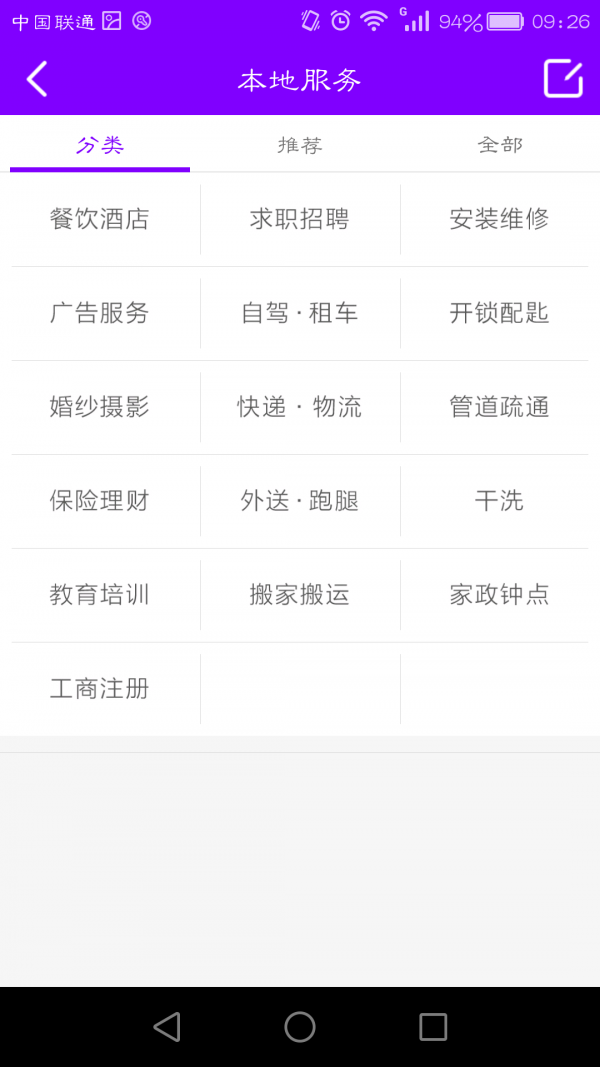View 婚纱摄影 services
This screenshot has width=600, height=1067.
(100, 407)
